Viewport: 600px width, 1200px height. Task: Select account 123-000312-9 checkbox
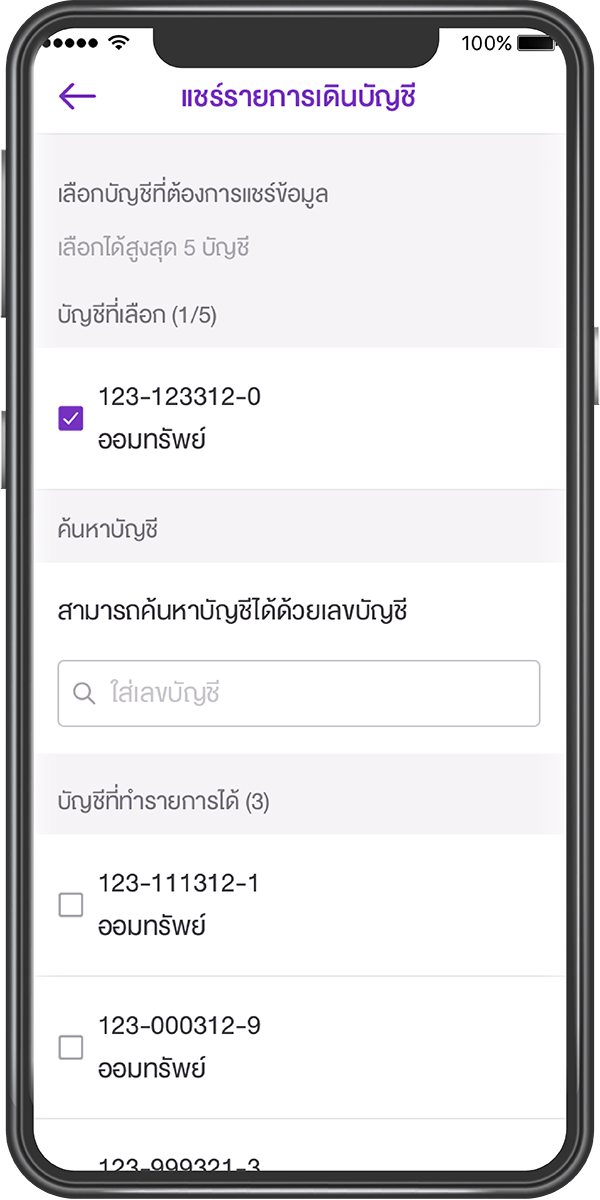click(71, 1047)
